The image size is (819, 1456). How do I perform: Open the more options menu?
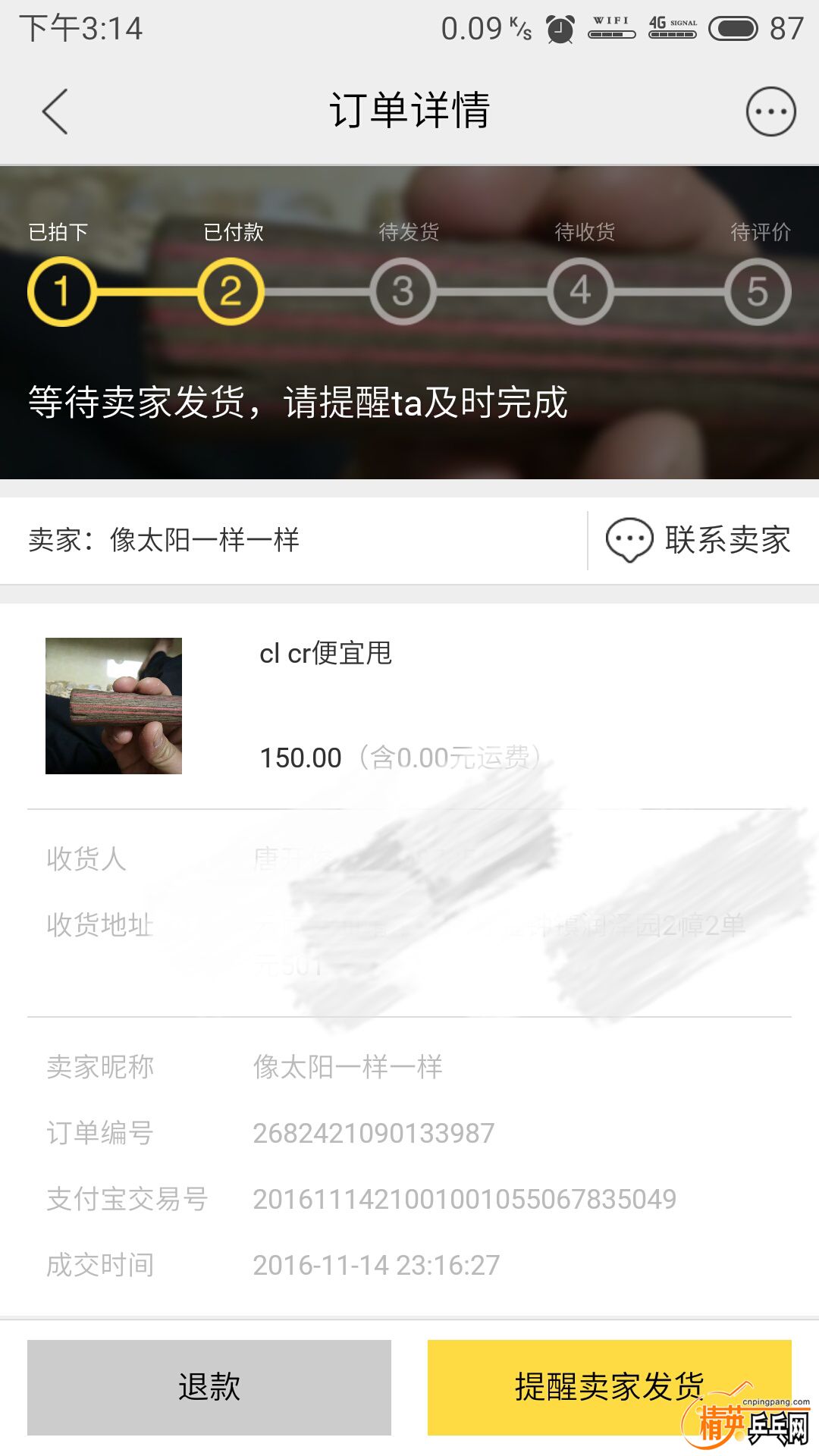click(x=770, y=111)
